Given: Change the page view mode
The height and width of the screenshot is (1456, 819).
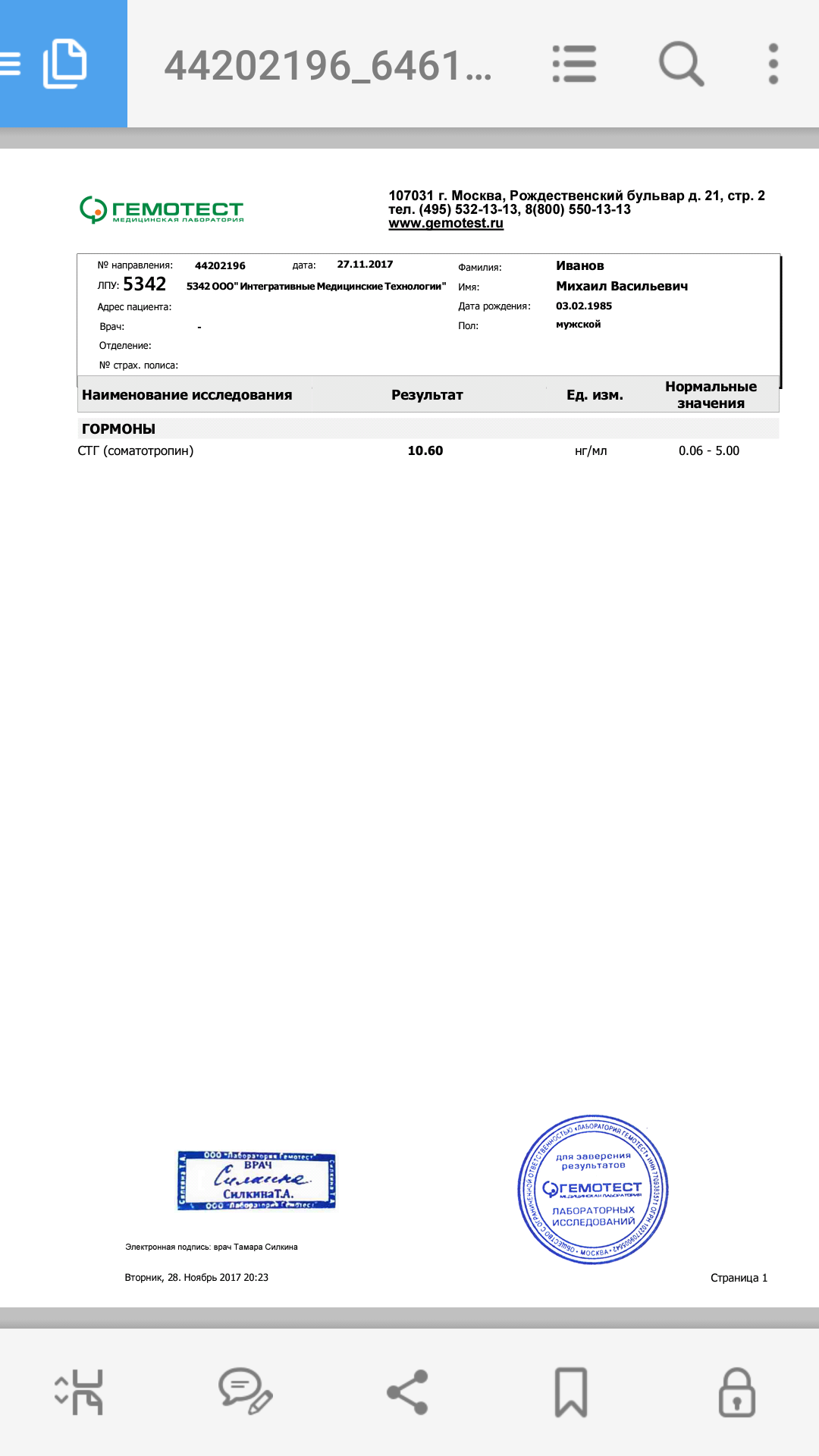Looking at the screenshot, I should coord(80,1392).
